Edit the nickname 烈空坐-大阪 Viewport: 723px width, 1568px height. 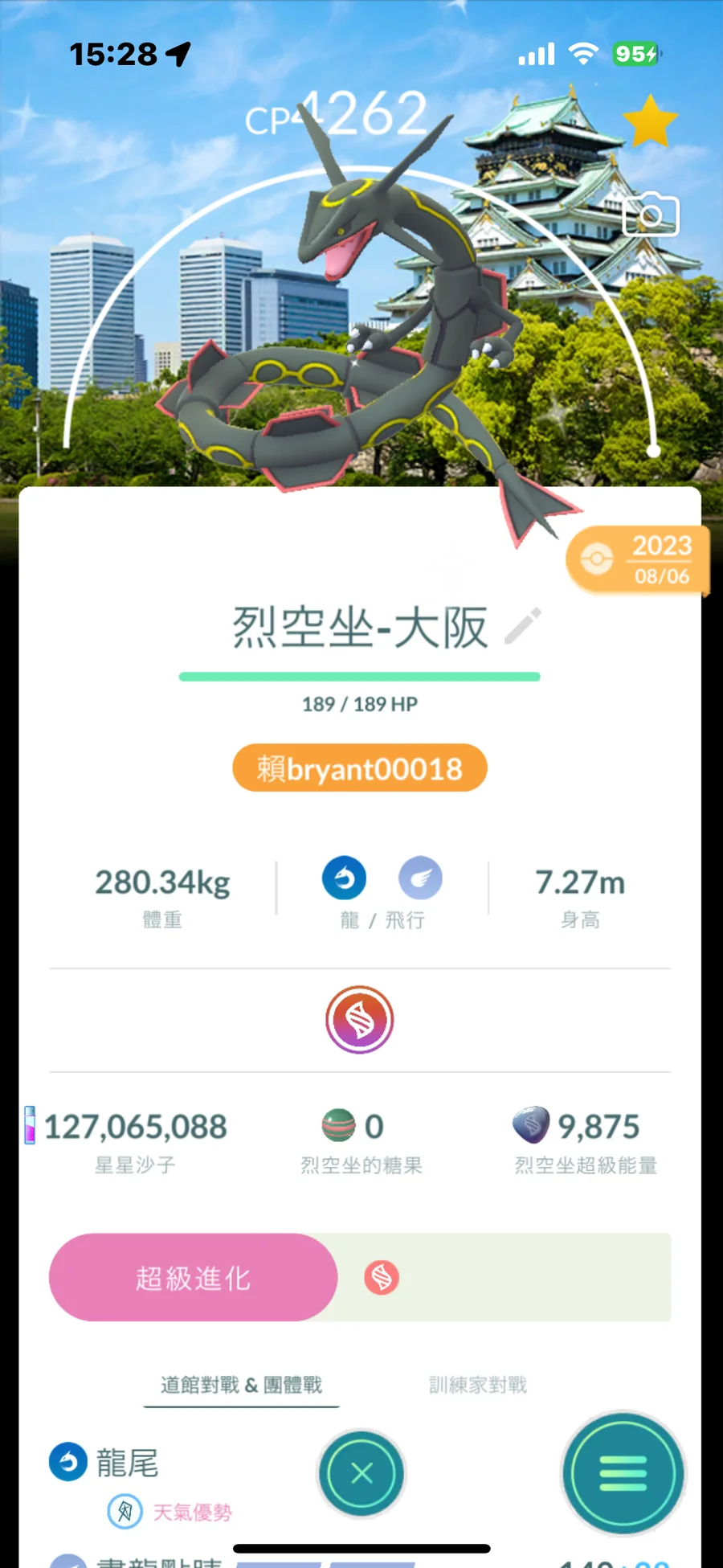coord(523,626)
